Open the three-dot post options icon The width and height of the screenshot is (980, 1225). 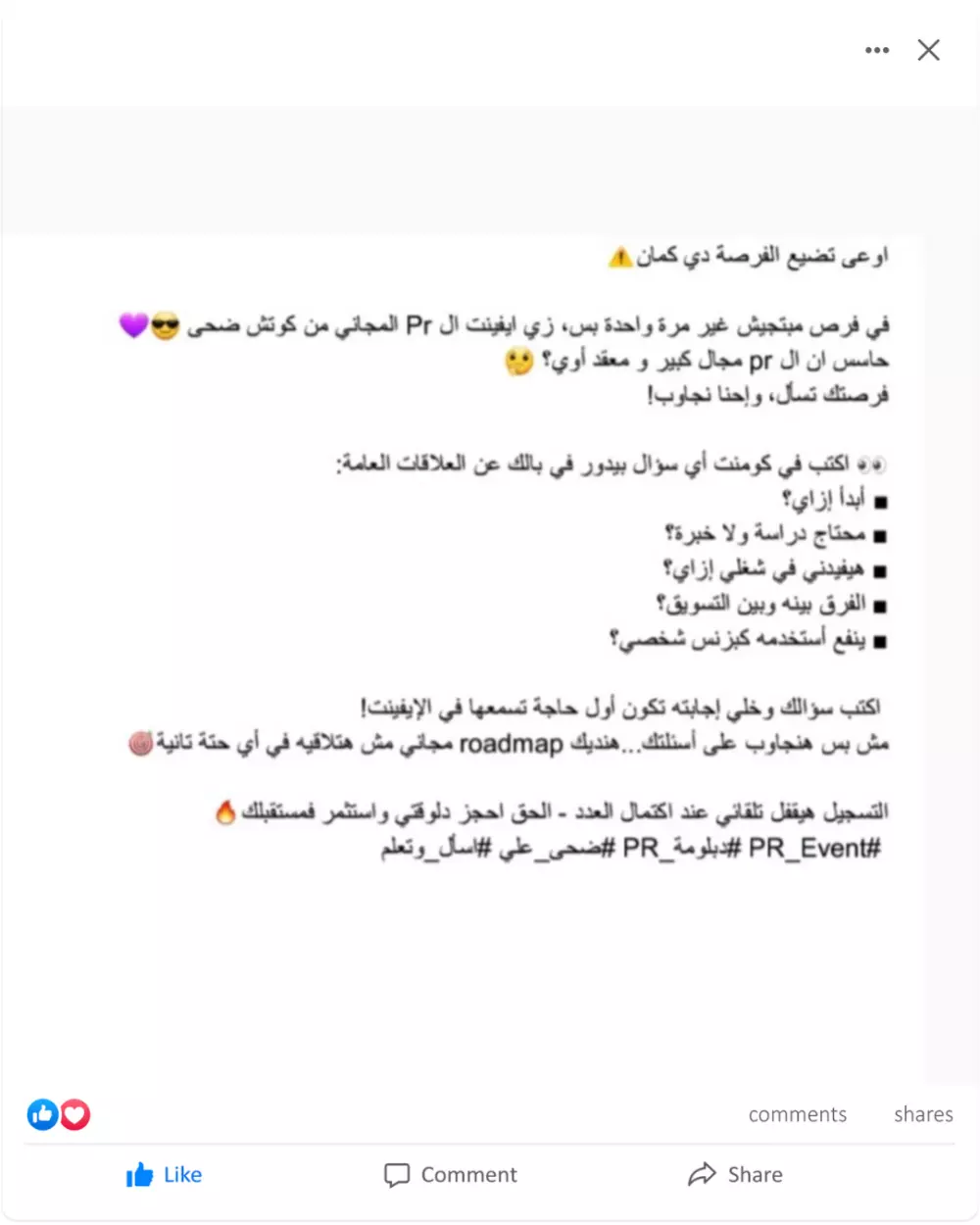[877, 49]
